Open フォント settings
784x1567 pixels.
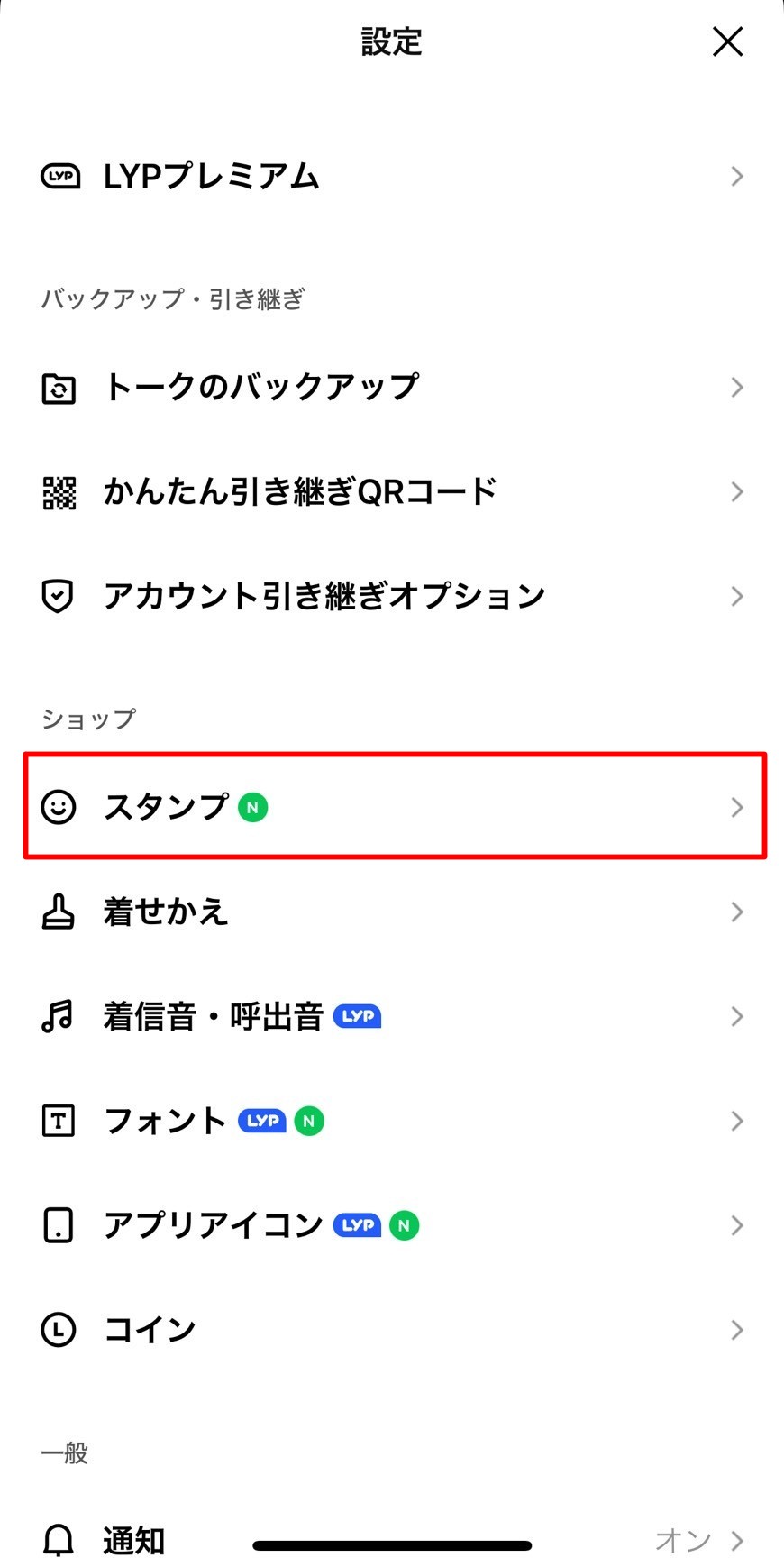(x=392, y=1121)
